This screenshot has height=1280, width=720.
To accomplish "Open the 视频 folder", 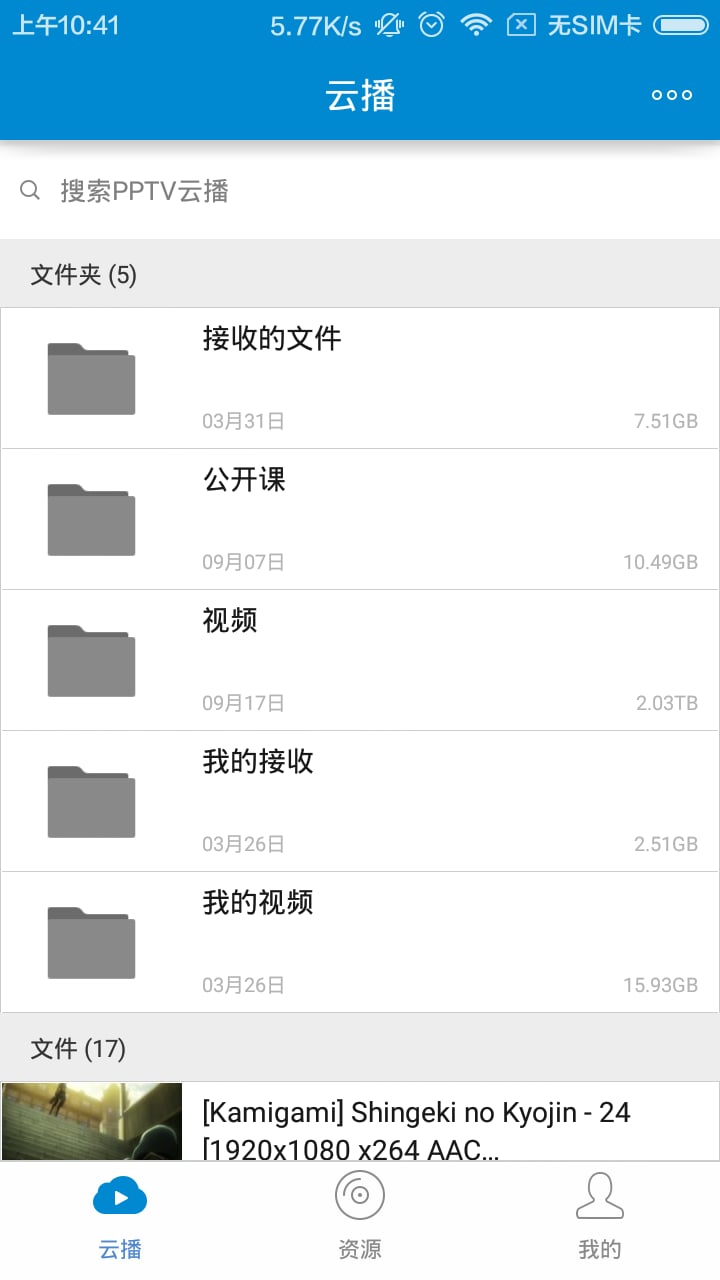I will (x=360, y=660).
